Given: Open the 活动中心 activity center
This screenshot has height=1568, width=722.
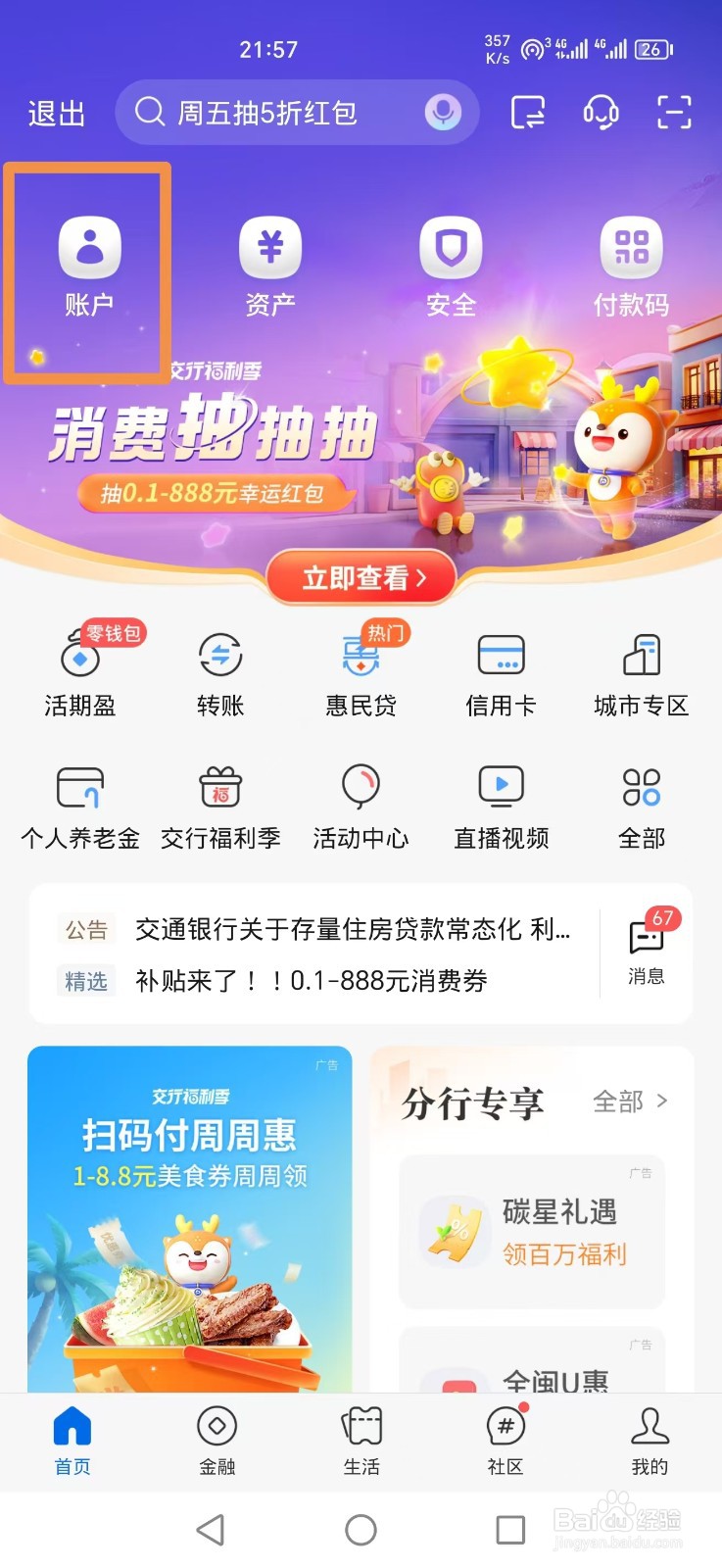Looking at the screenshot, I should coord(361,804).
